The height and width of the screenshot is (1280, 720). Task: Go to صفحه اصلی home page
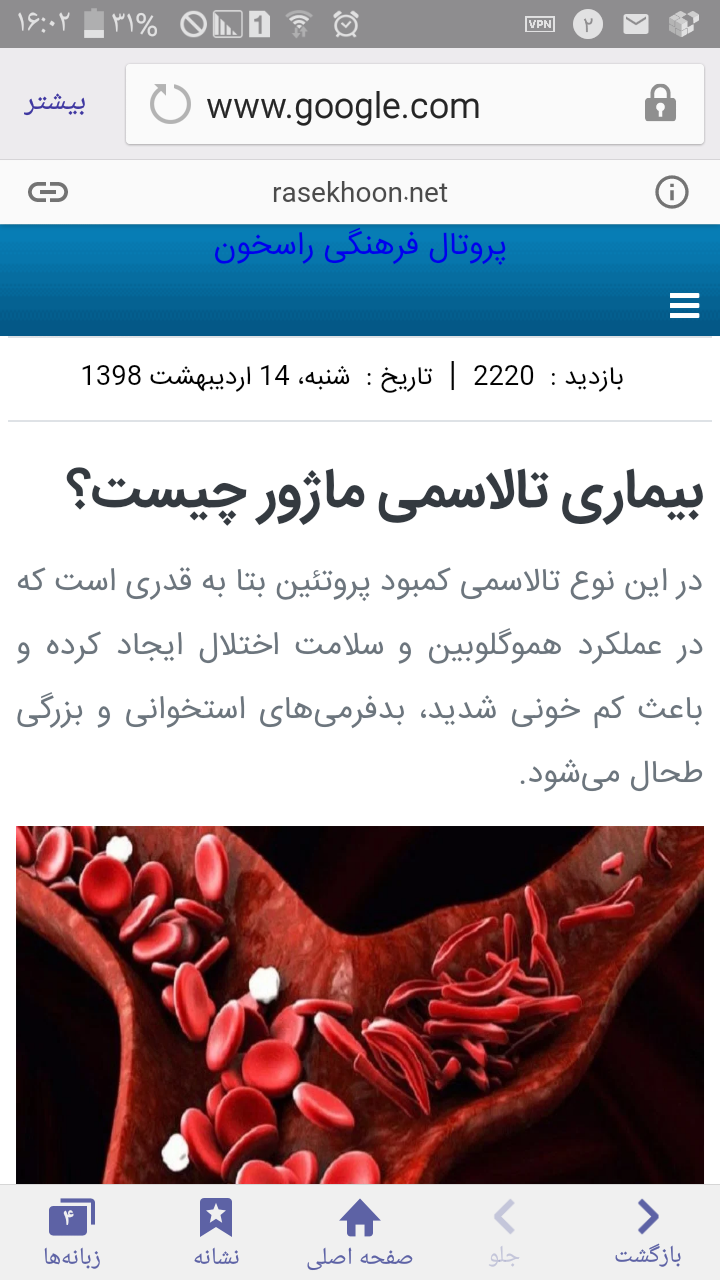[360, 1232]
